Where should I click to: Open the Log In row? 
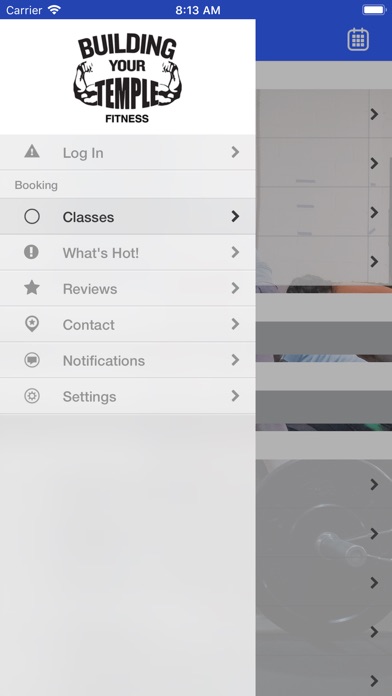click(127, 152)
